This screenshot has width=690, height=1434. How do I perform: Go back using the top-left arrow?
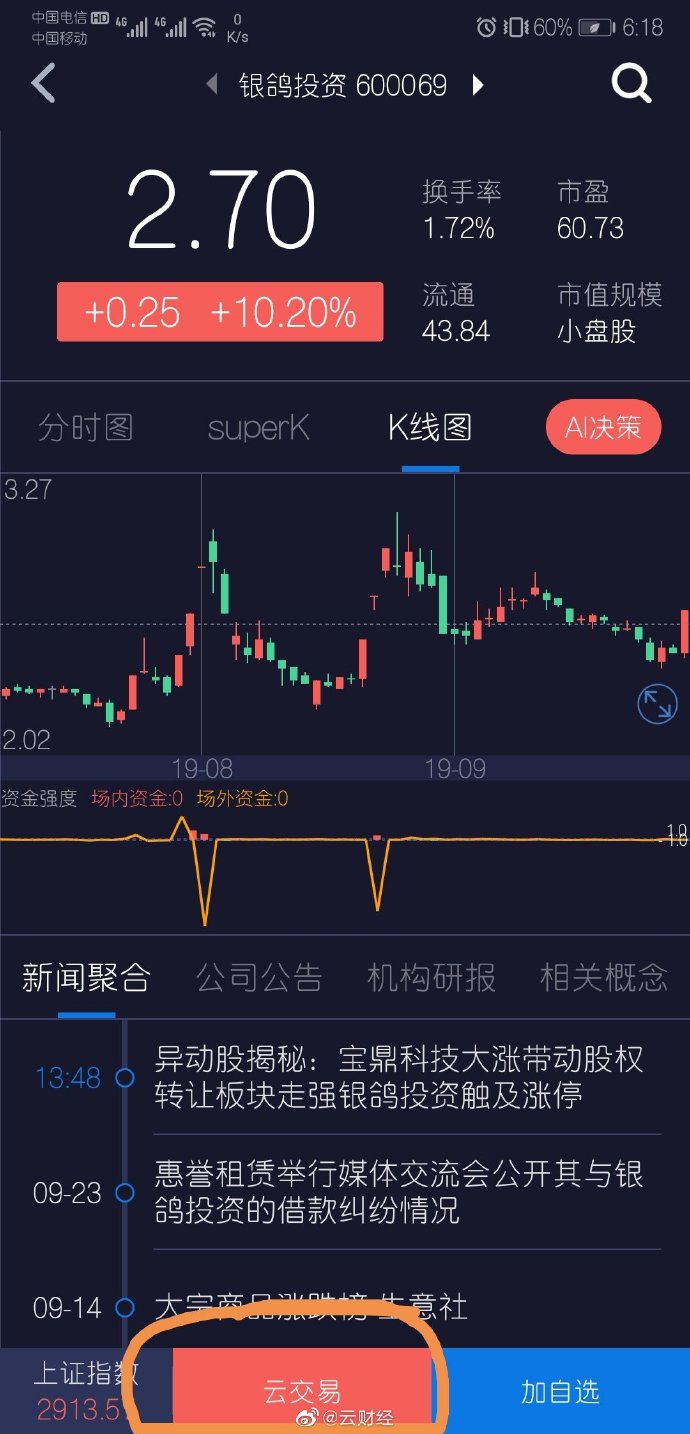click(43, 85)
